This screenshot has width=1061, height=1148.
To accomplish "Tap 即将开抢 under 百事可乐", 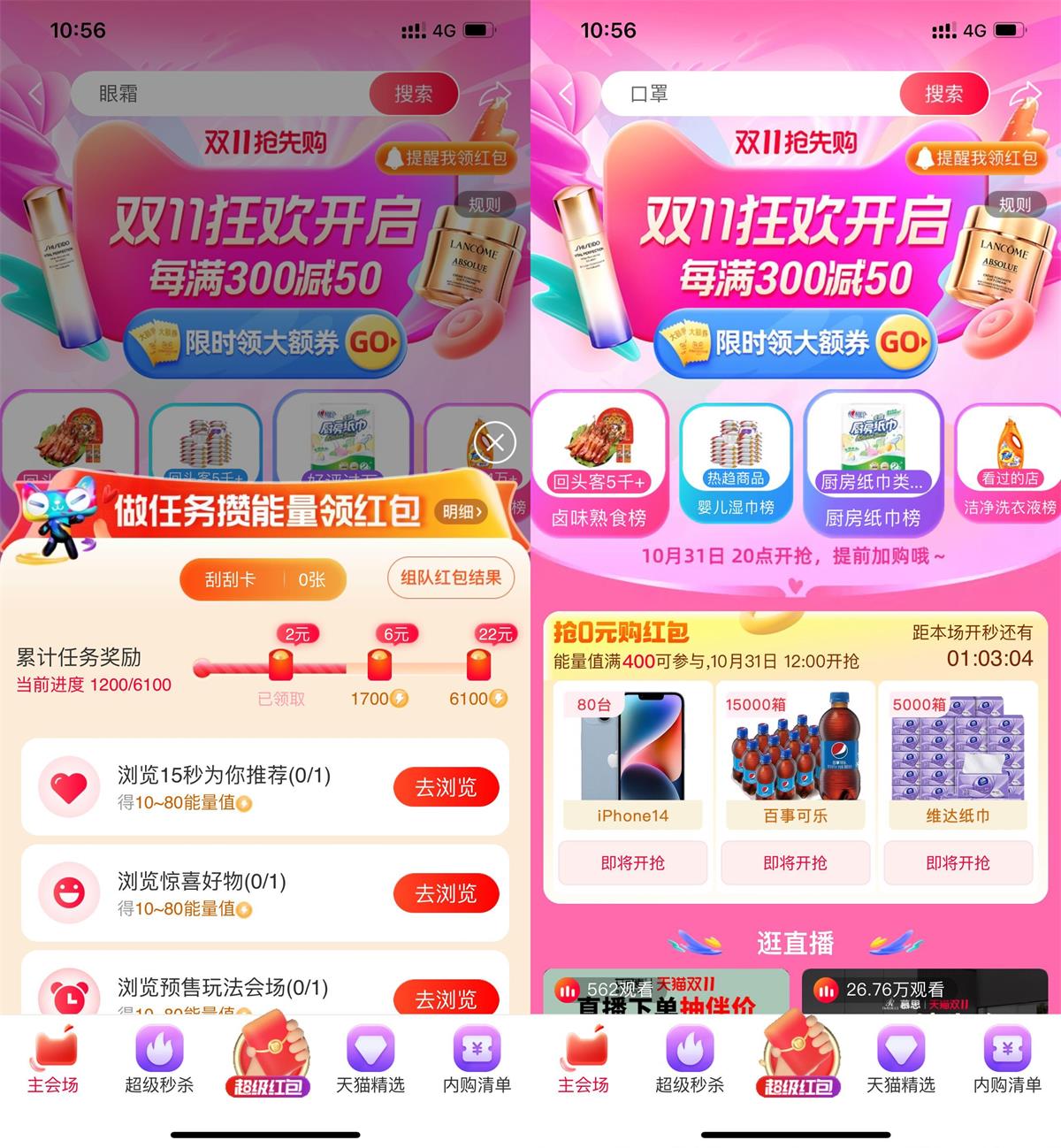I will tap(795, 862).
